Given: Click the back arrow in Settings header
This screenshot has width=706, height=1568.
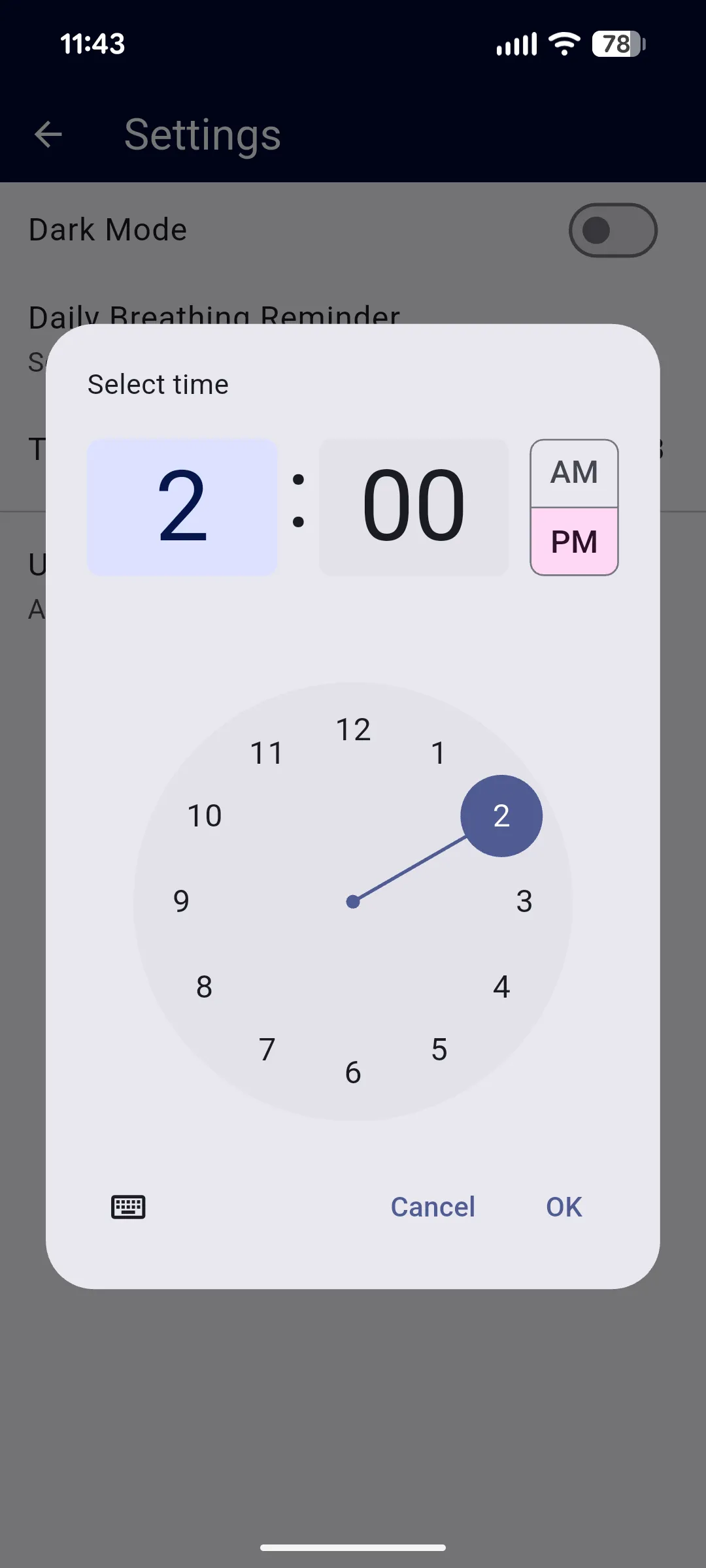Looking at the screenshot, I should pos(48,135).
